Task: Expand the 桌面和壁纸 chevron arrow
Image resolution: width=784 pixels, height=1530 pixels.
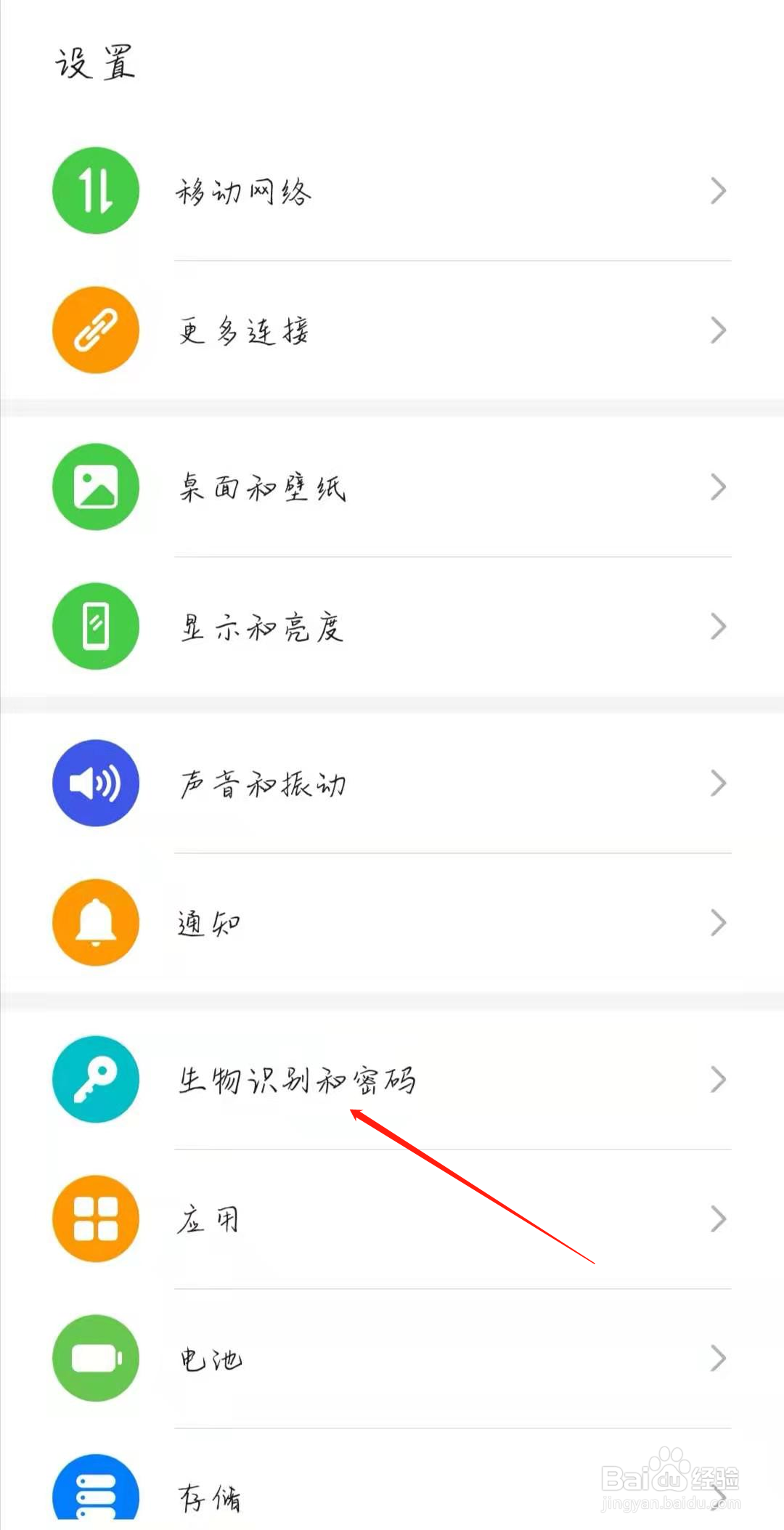Action: [718, 487]
